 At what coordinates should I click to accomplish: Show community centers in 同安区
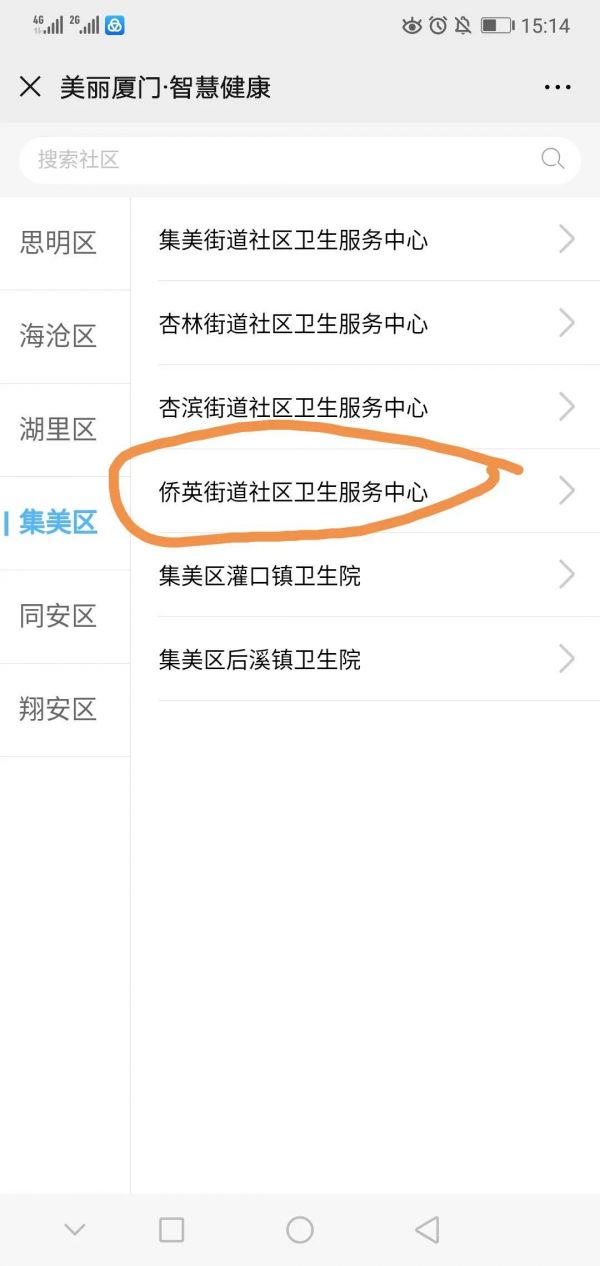(59, 616)
